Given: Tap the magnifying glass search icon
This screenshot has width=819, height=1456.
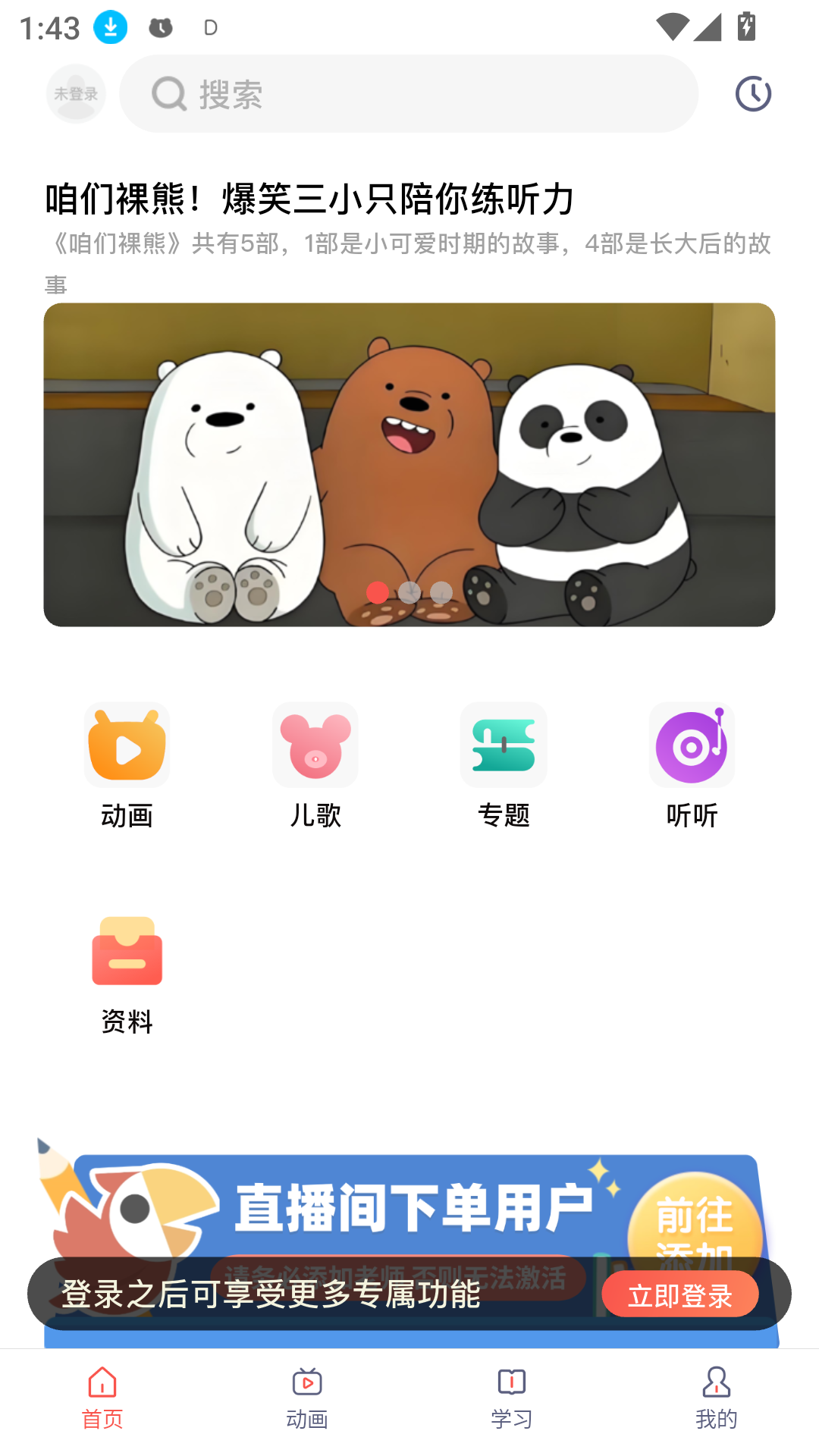Looking at the screenshot, I should coord(168,93).
